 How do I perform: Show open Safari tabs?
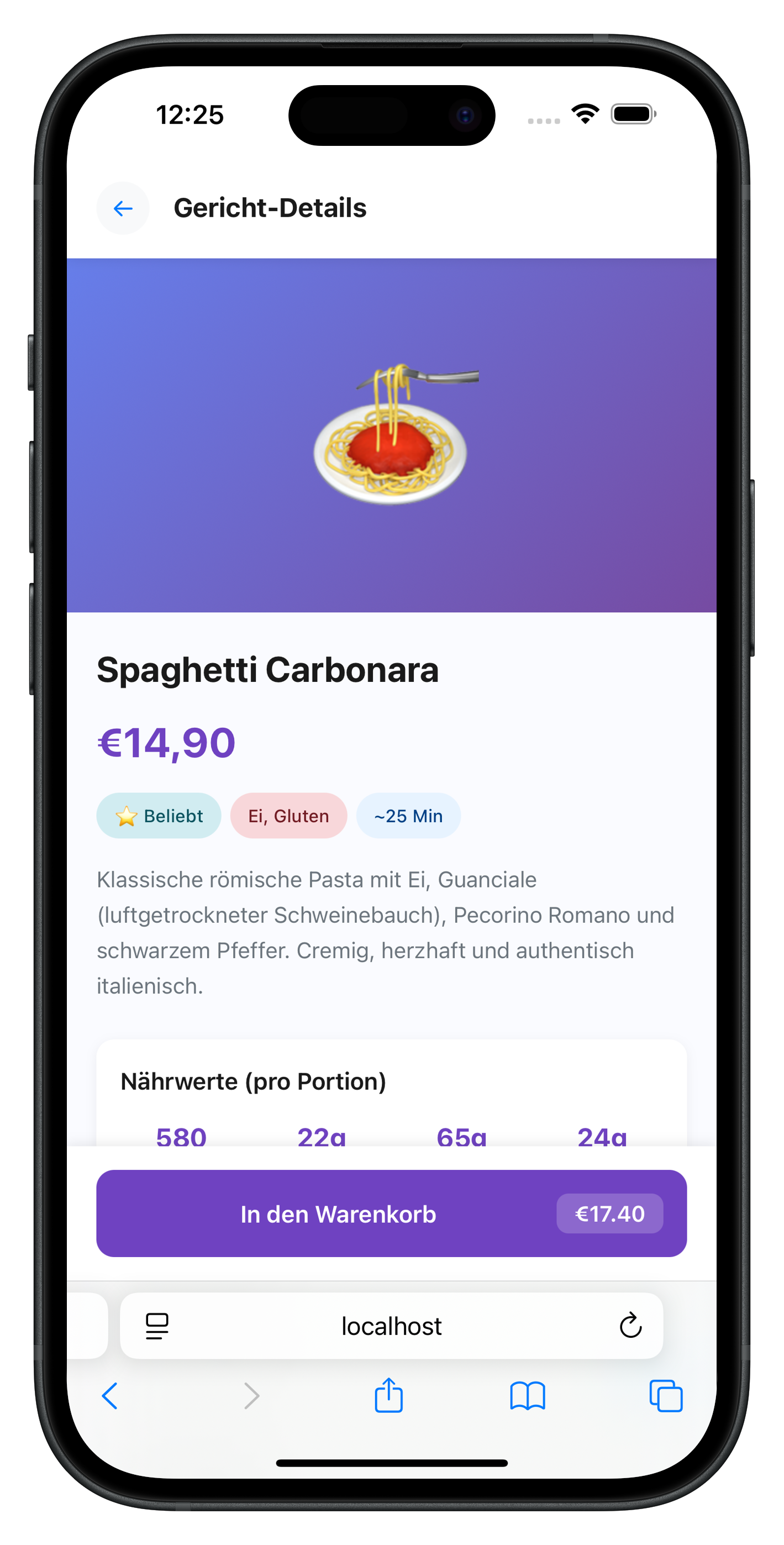pos(666,1396)
